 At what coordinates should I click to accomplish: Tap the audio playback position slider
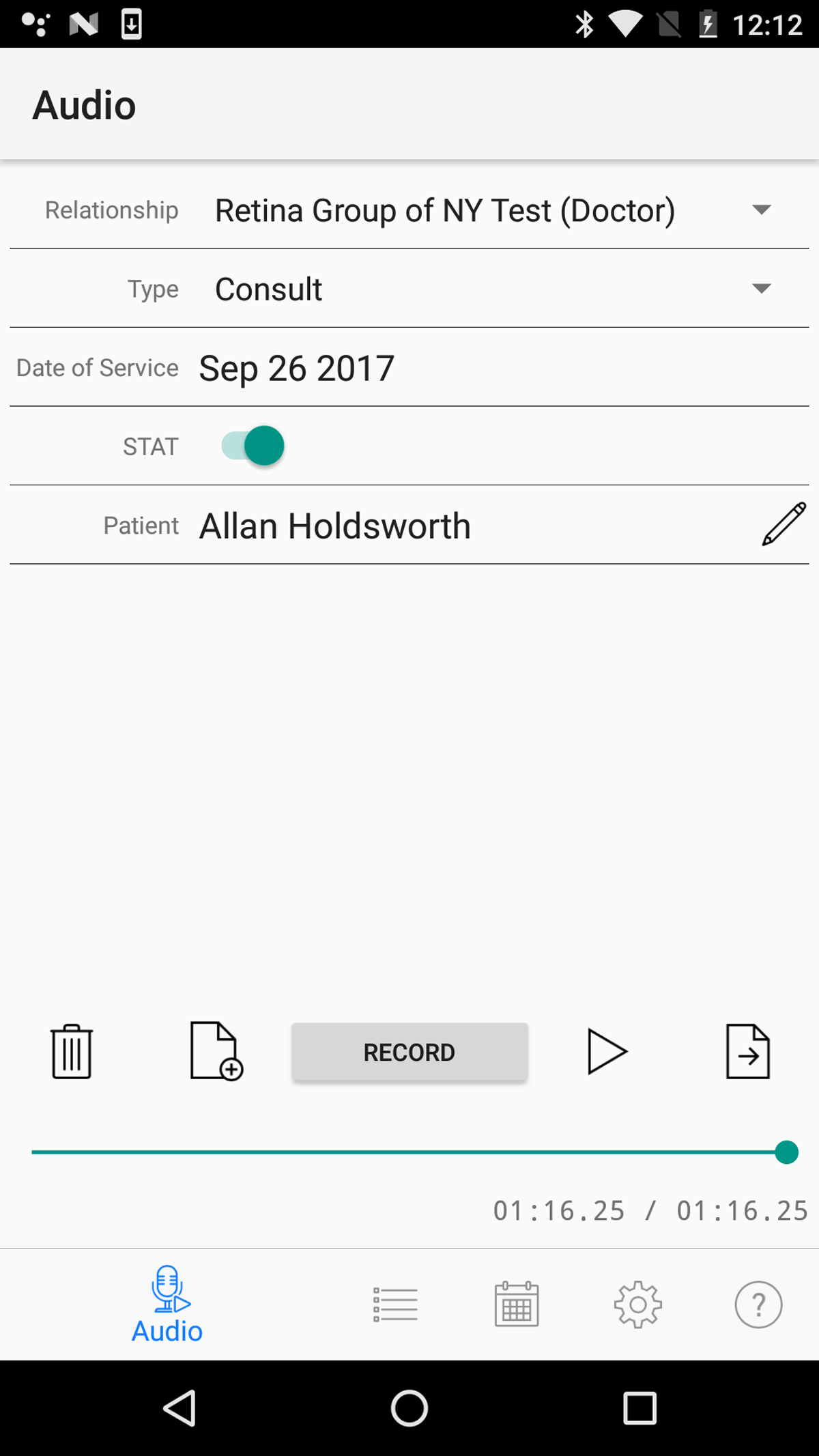(x=409, y=1152)
